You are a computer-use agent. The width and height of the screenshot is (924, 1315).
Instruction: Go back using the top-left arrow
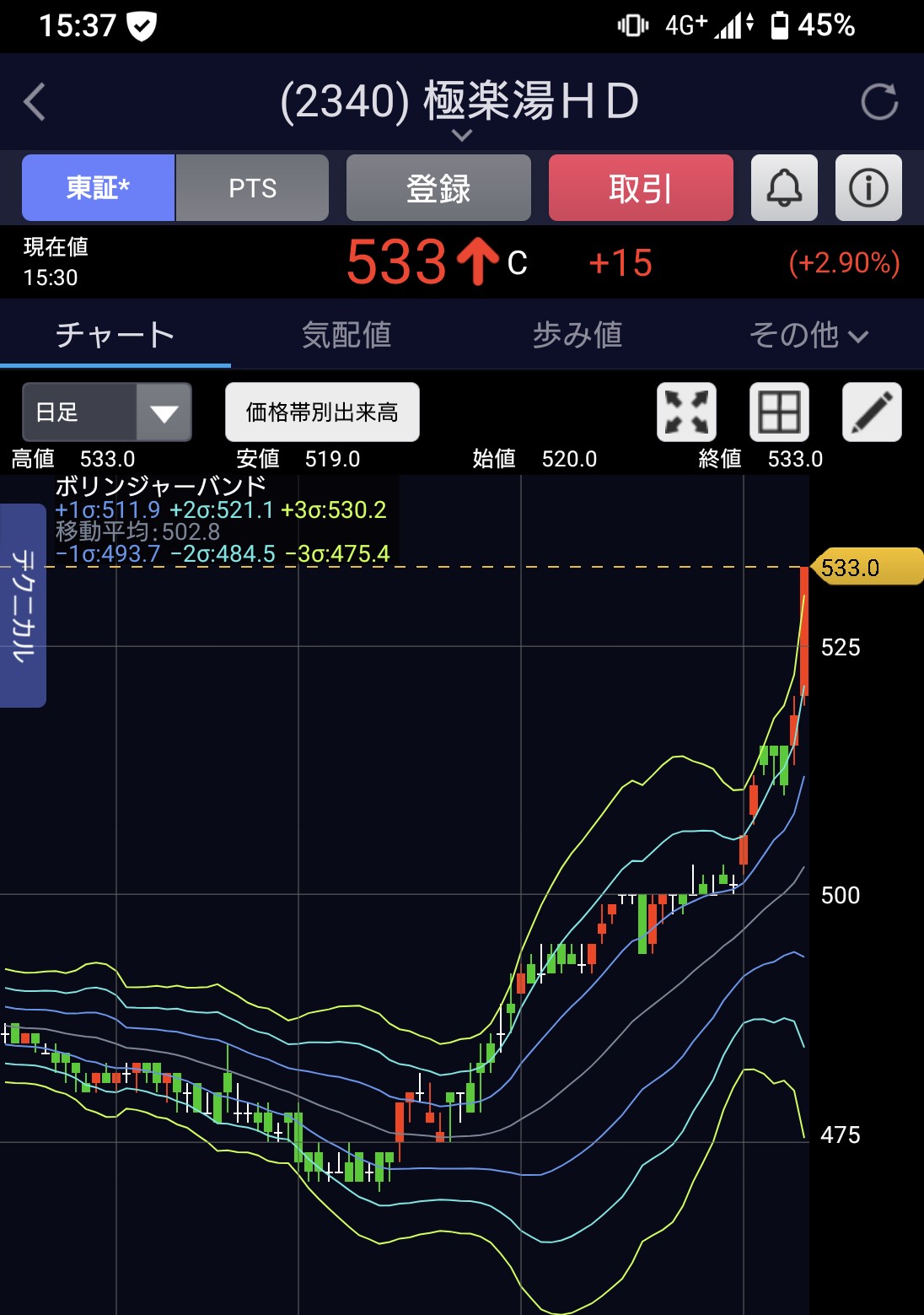coord(35,102)
